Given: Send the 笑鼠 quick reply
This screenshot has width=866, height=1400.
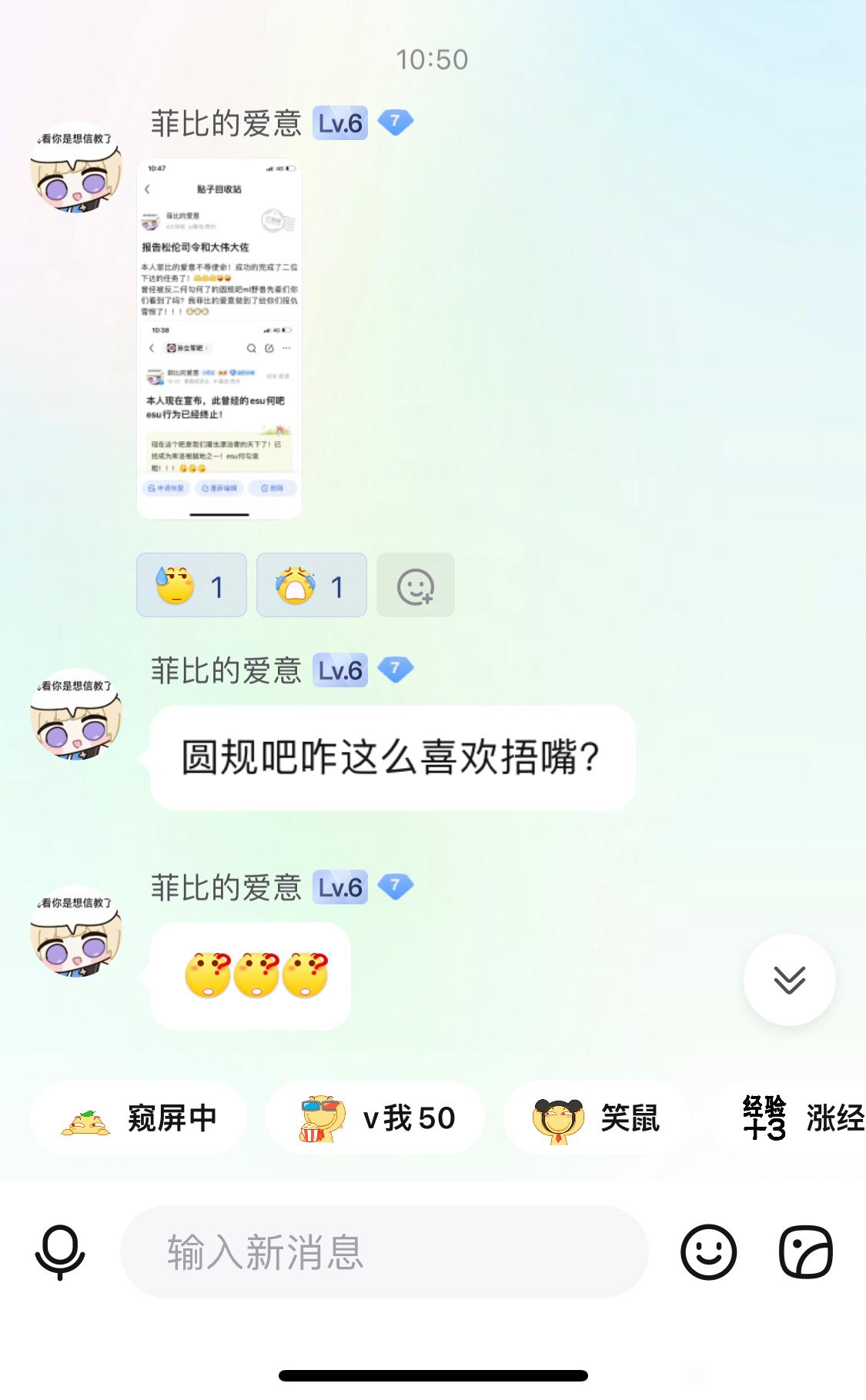Looking at the screenshot, I should [596, 1118].
